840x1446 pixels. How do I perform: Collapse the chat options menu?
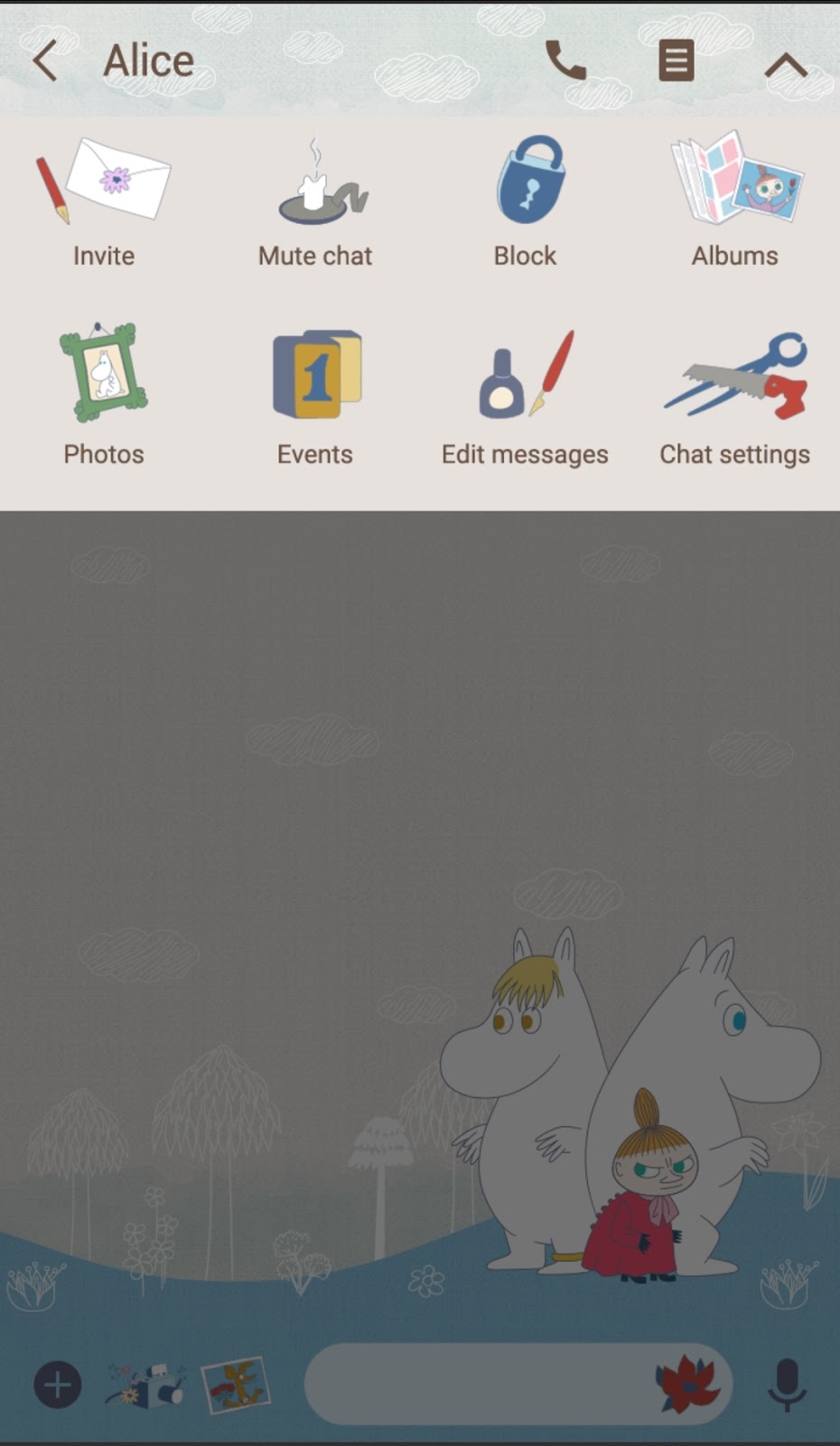(x=785, y=65)
